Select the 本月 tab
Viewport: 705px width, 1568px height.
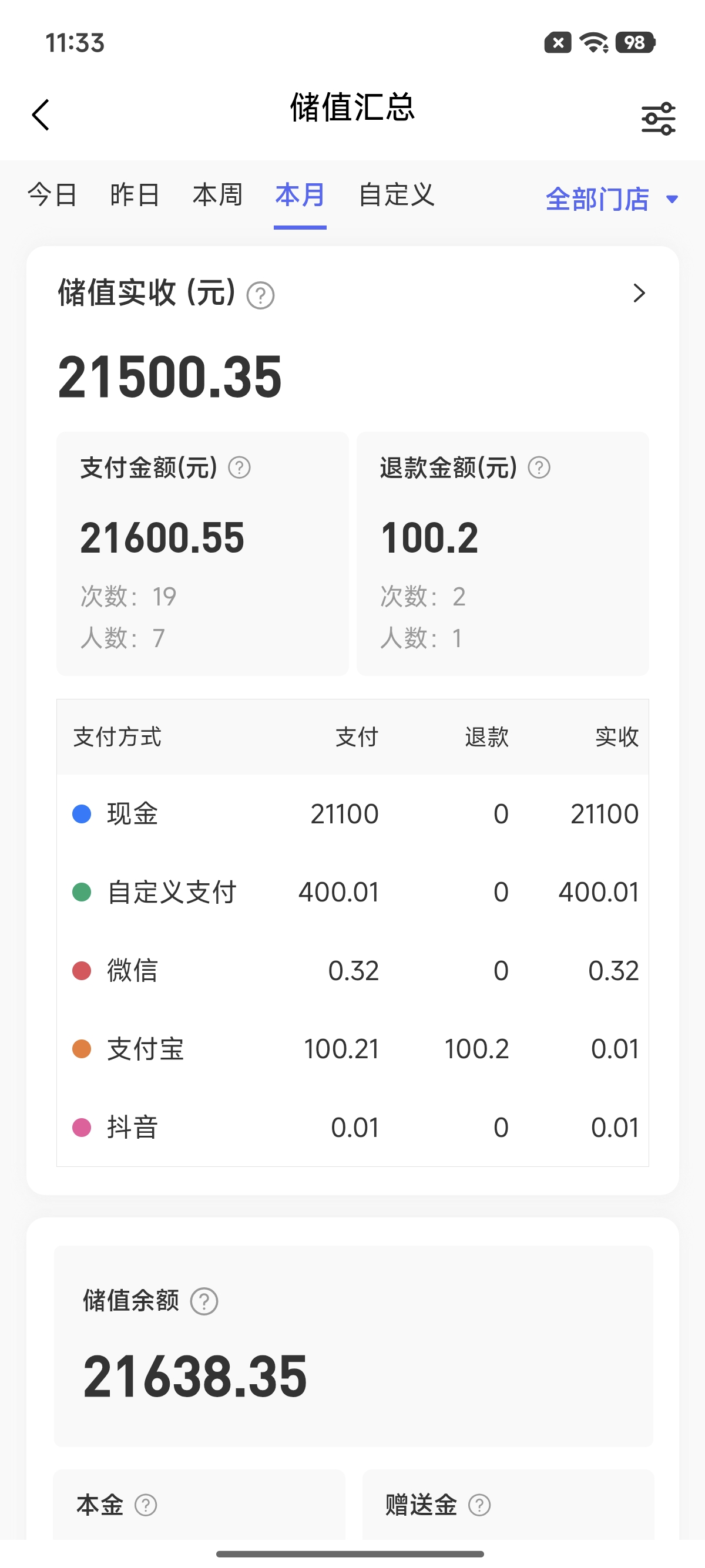pos(300,195)
